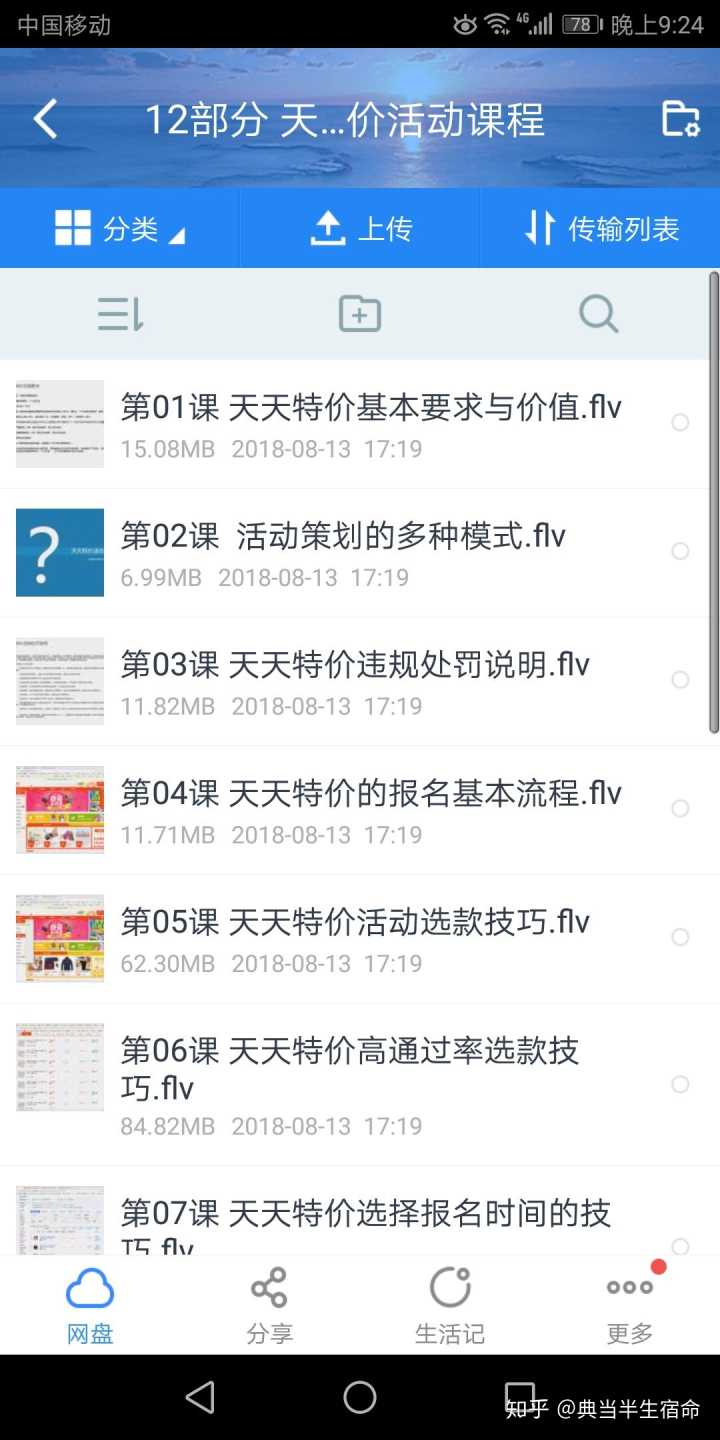Select the 第06课 天天特价高通过率选款技巧 file circle

[680, 1084]
